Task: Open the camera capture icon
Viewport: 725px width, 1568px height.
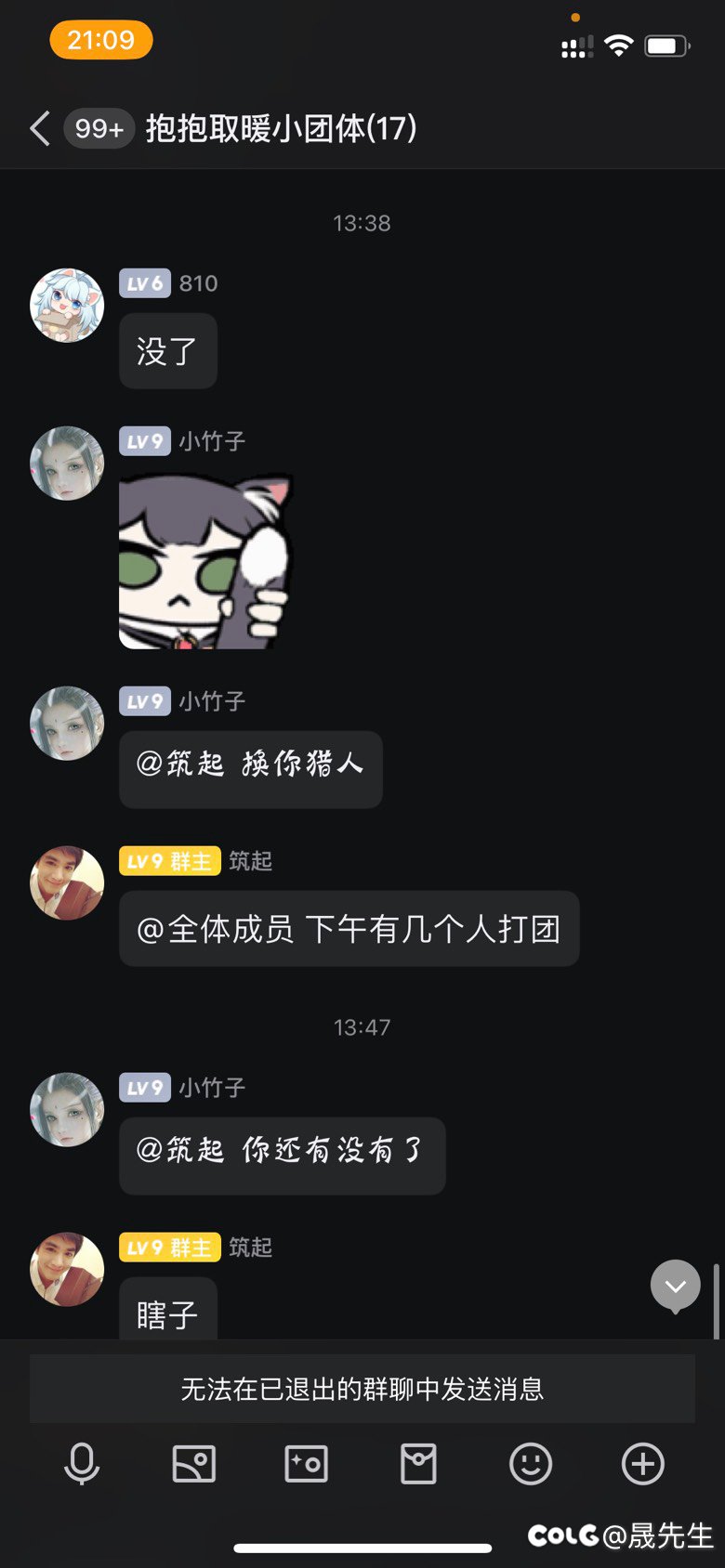Action: pos(306,1464)
